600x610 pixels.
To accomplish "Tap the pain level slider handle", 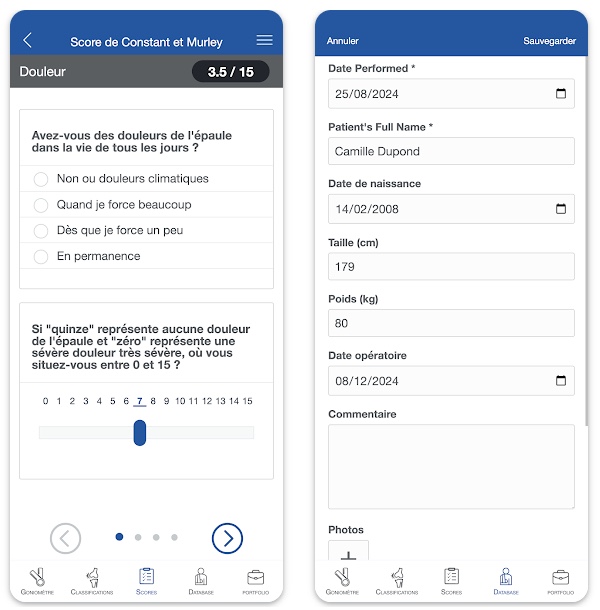I will coord(140,433).
